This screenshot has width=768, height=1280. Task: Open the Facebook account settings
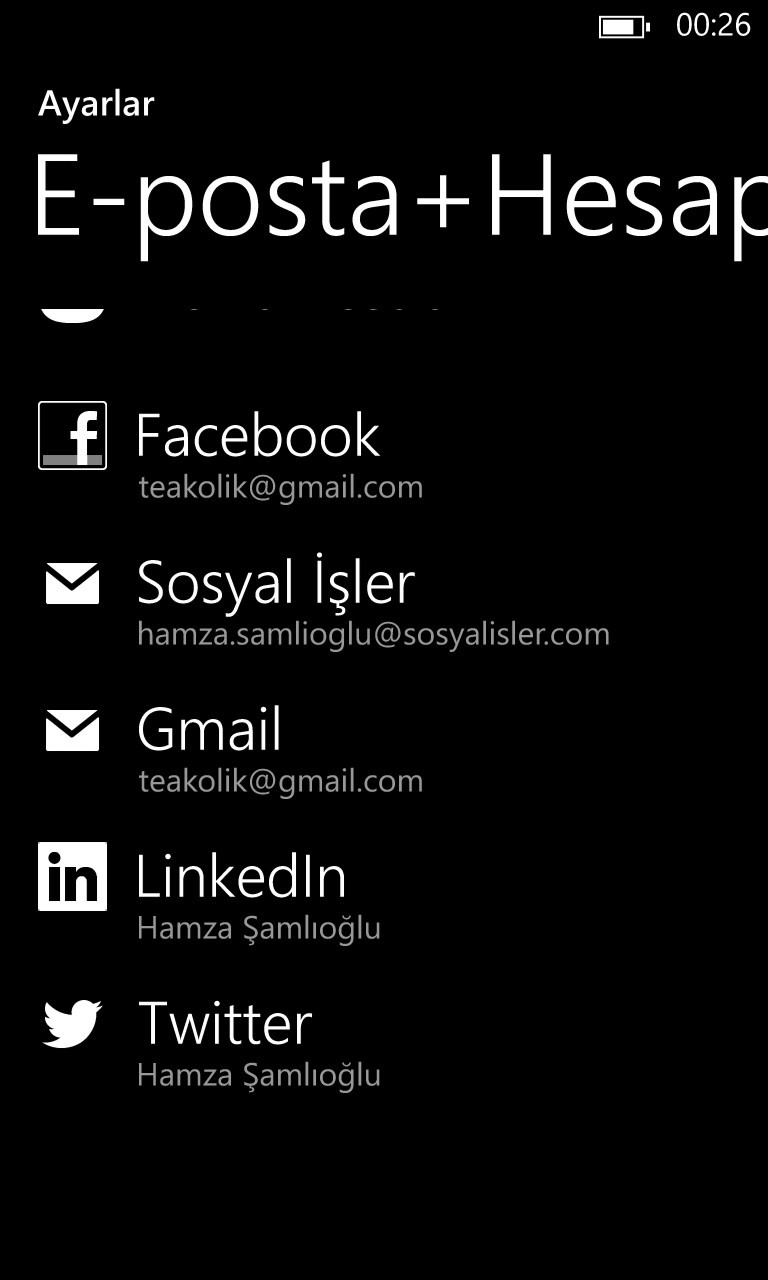(x=384, y=452)
